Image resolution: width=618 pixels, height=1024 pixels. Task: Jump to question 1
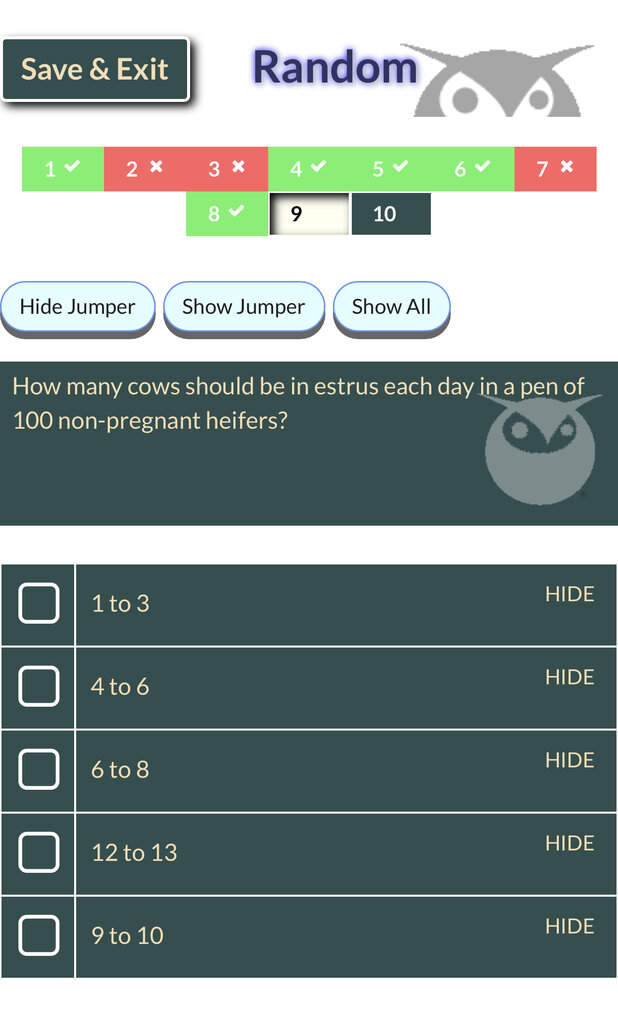[63, 169]
